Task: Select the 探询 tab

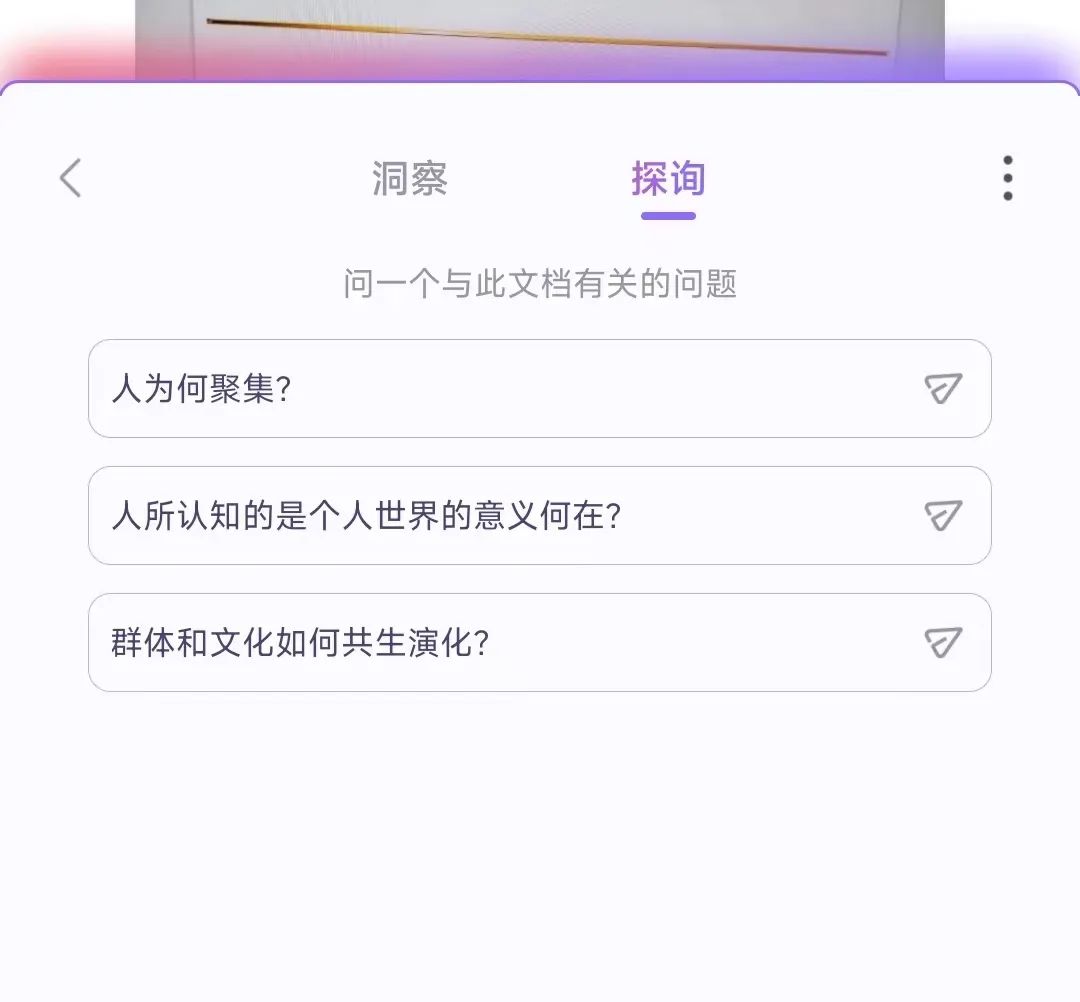Action: coord(668,179)
